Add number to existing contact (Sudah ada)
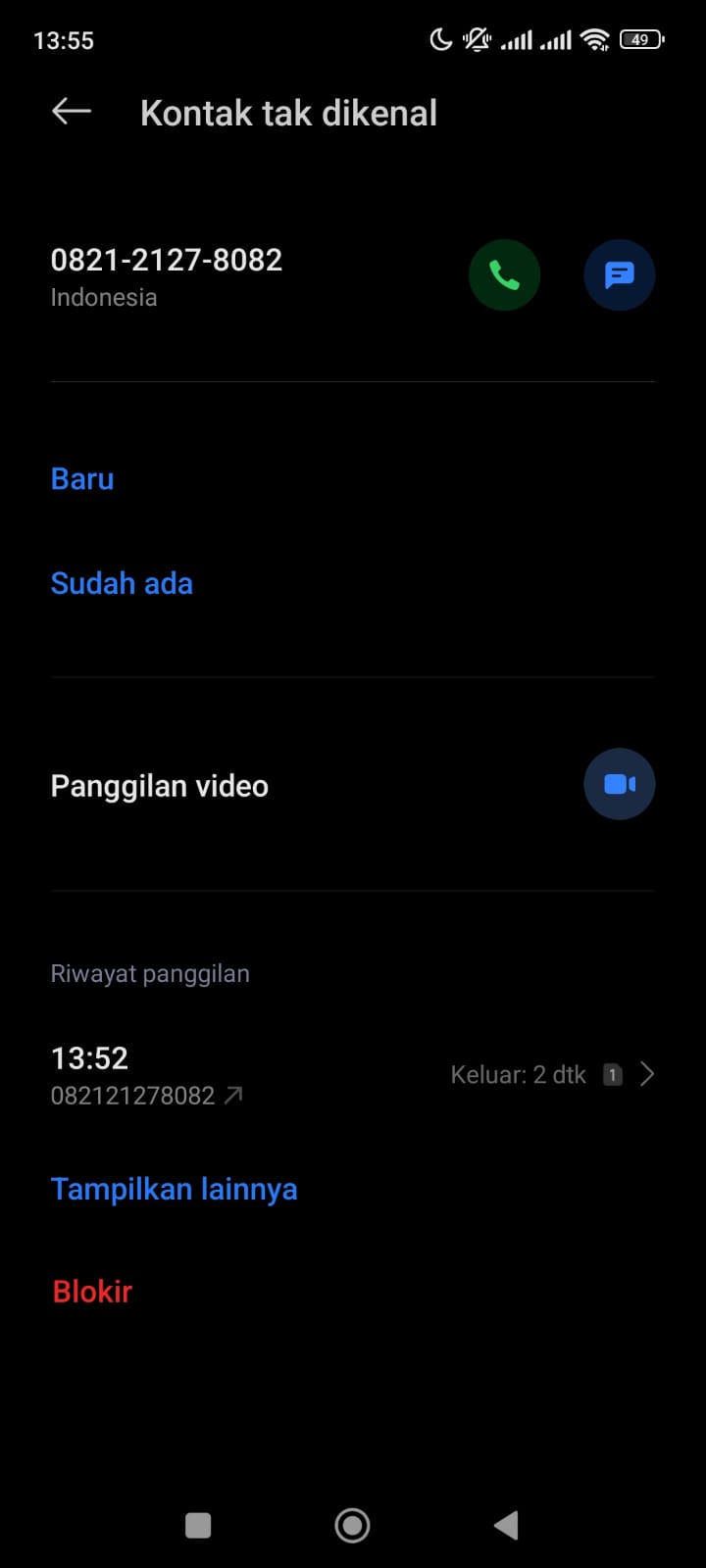This screenshot has width=706, height=1568. point(122,583)
